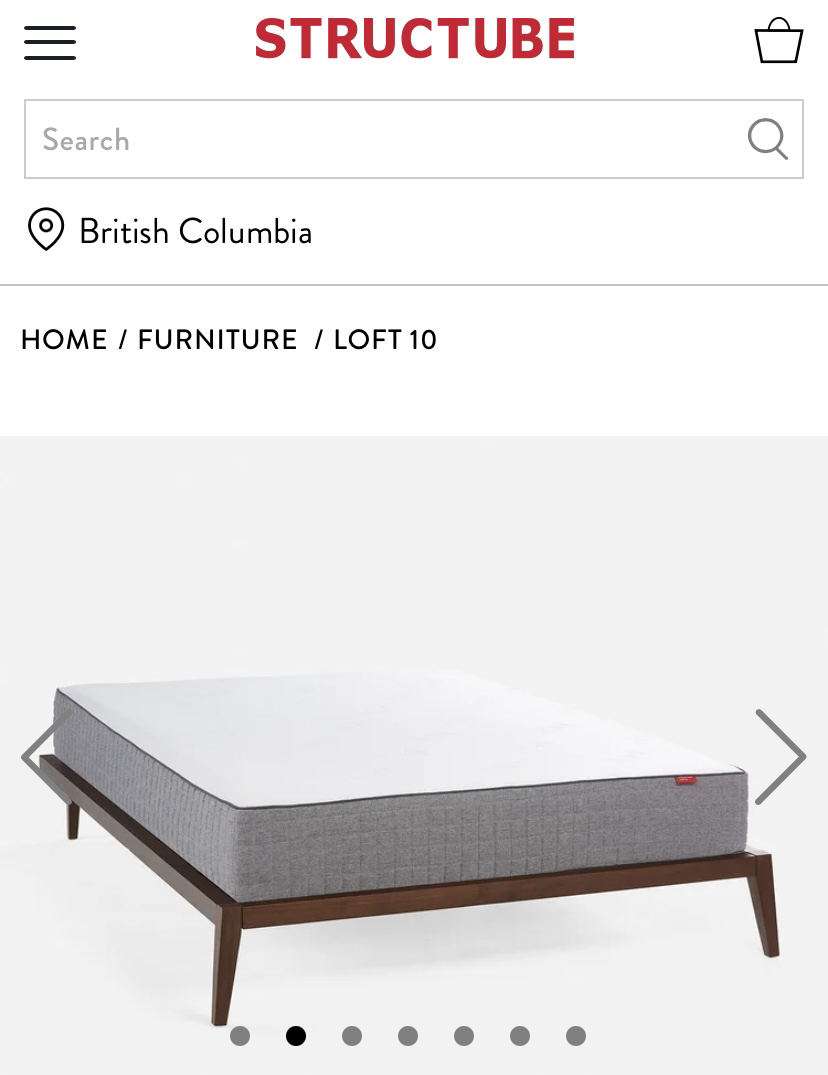The width and height of the screenshot is (828, 1075).
Task: Click the location pin icon
Action: pyautogui.click(x=45, y=230)
